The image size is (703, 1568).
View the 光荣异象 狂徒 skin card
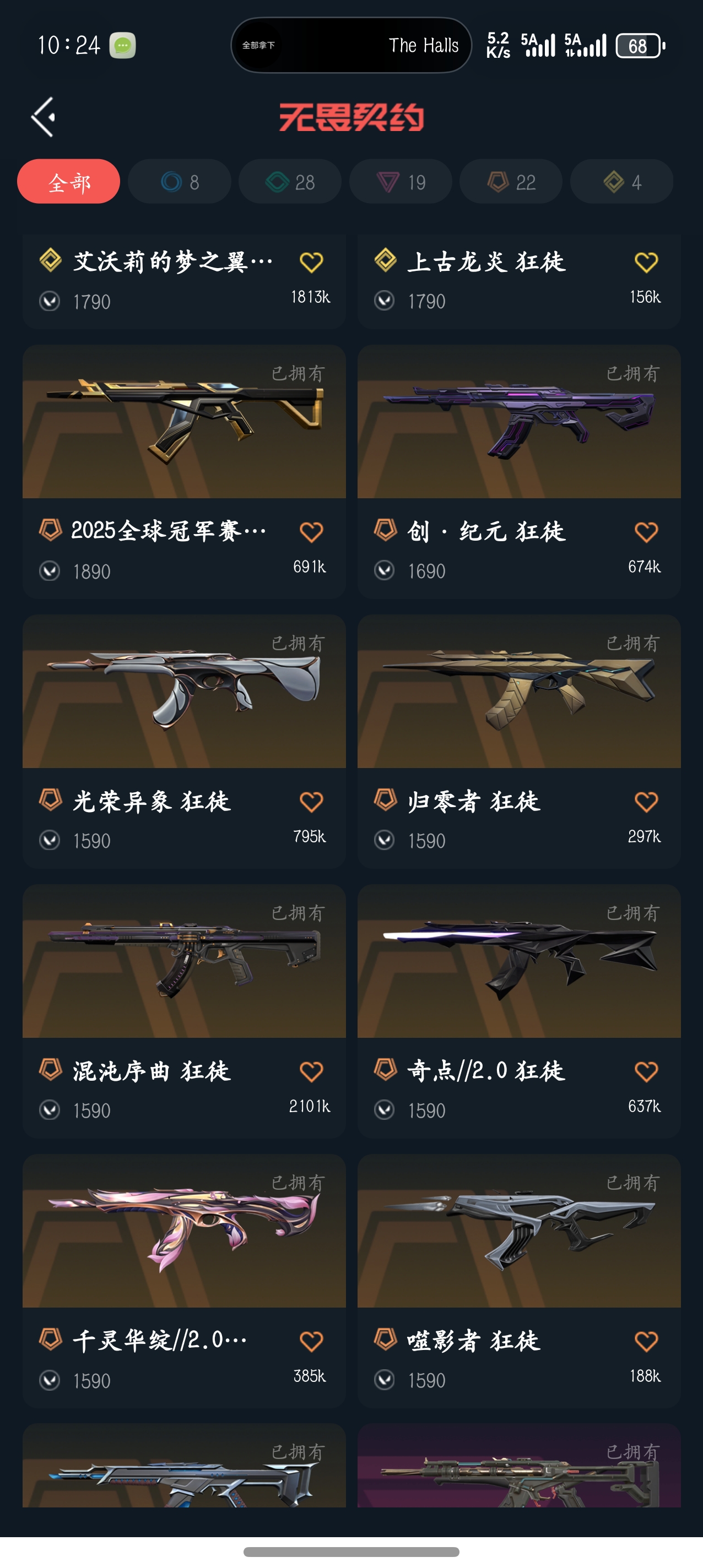pos(184,742)
